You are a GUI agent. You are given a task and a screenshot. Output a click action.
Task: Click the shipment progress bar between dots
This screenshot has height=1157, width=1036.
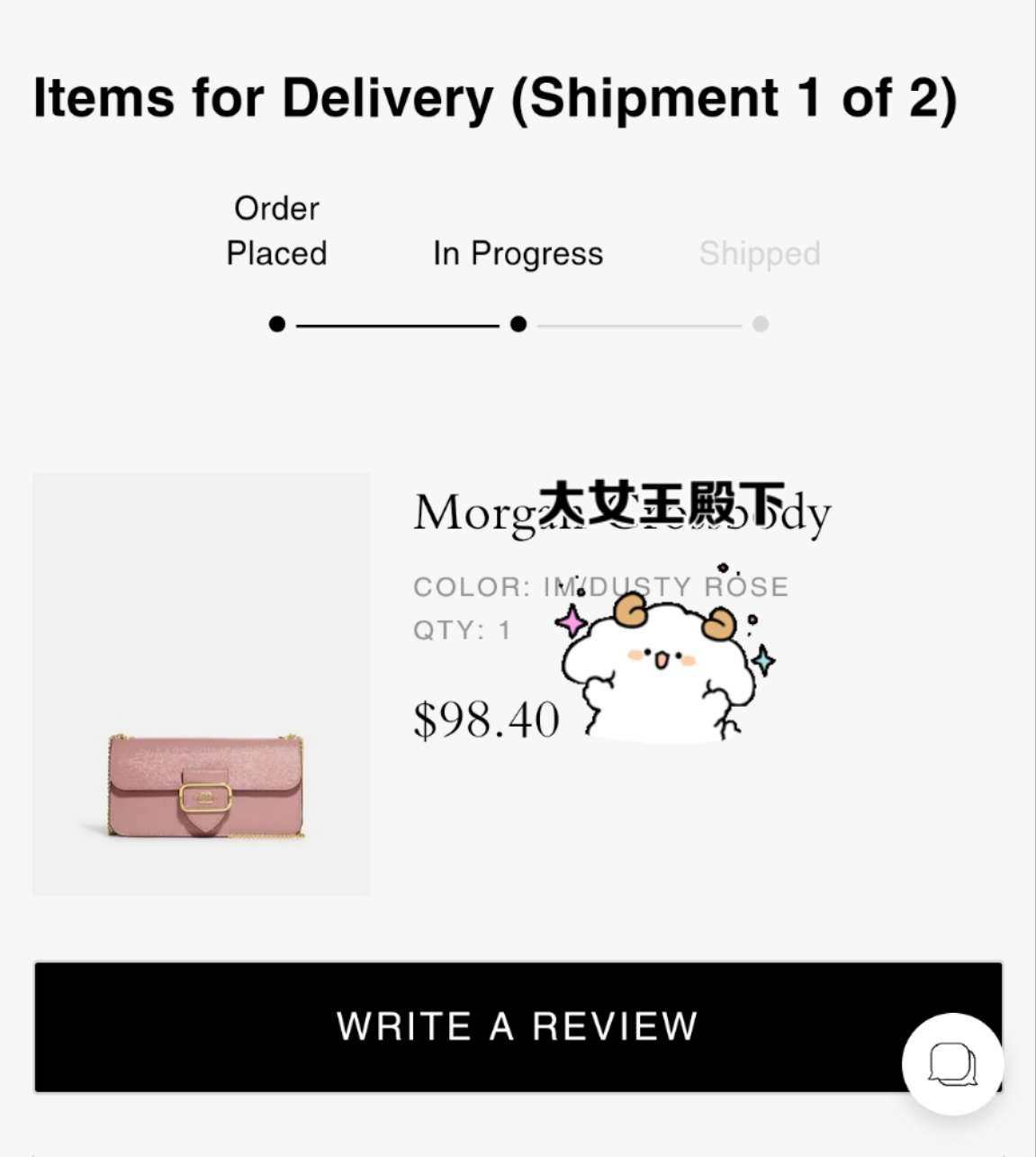(396, 323)
